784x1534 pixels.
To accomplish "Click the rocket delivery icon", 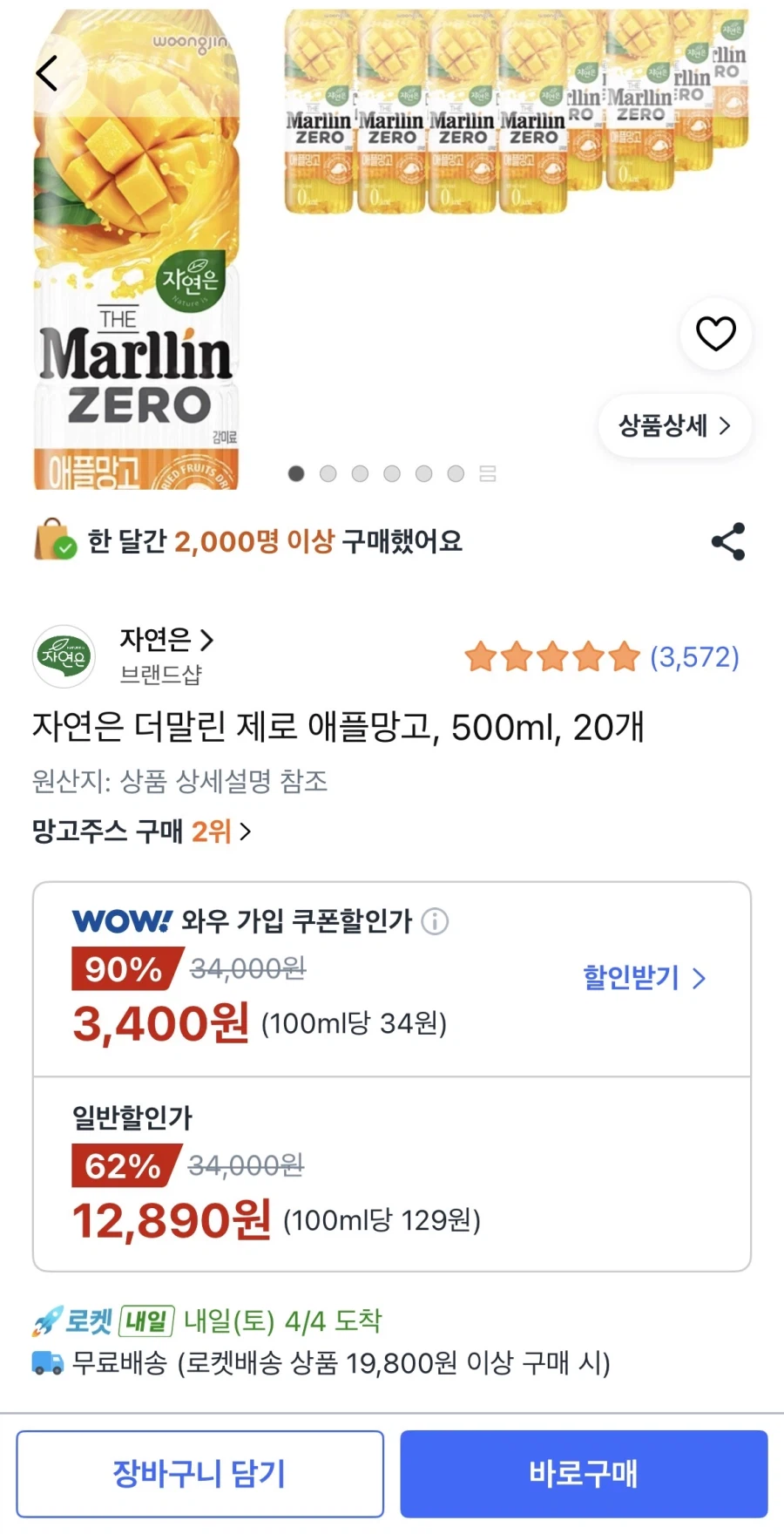I will [48, 1321].
